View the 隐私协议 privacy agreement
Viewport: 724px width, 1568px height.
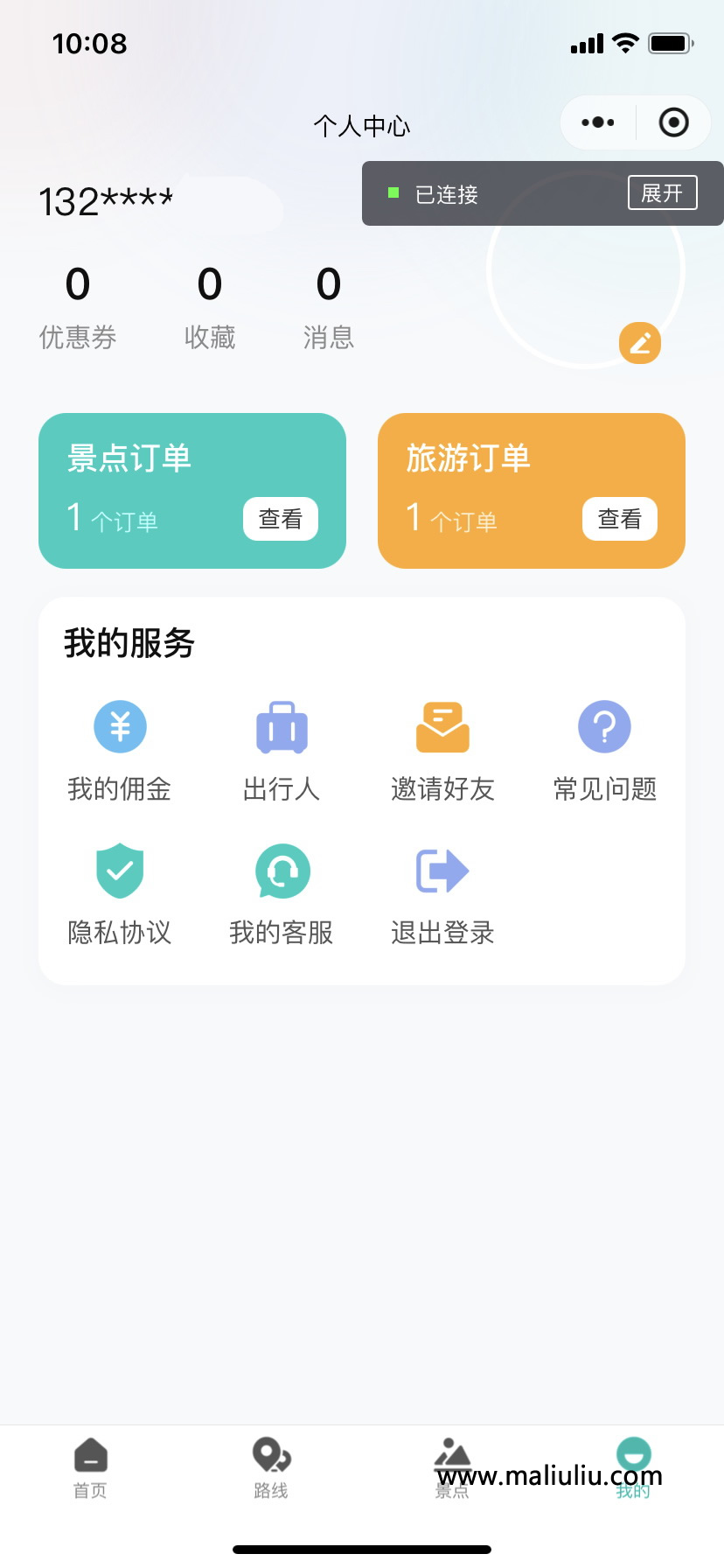(x=120, y=894)
